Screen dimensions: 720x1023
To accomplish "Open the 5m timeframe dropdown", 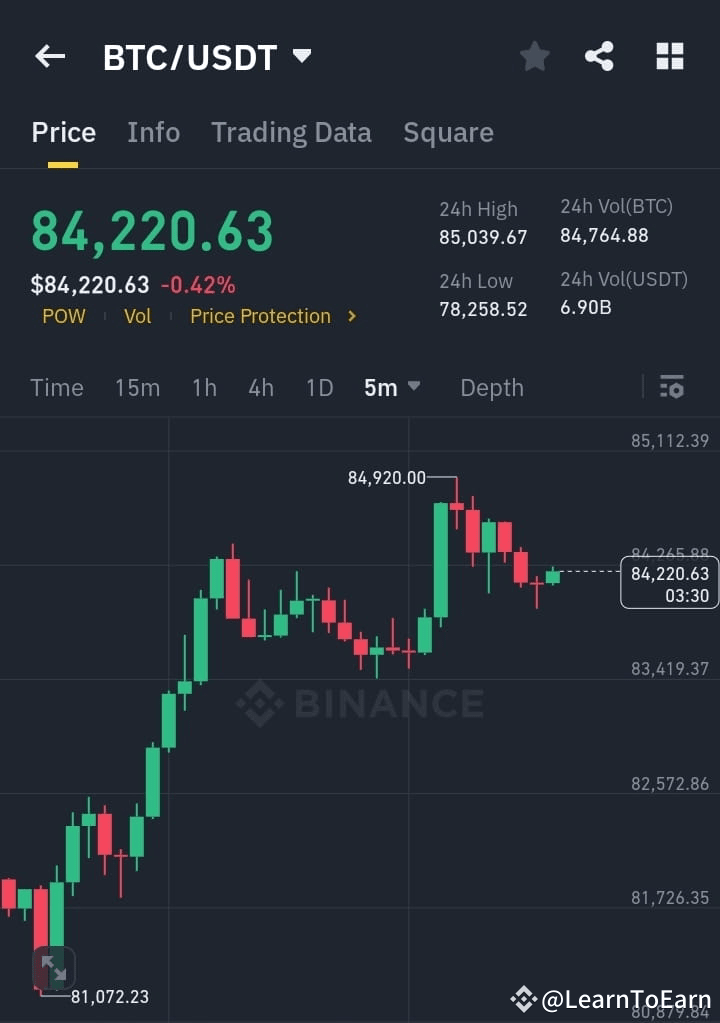I will [392, 387].
